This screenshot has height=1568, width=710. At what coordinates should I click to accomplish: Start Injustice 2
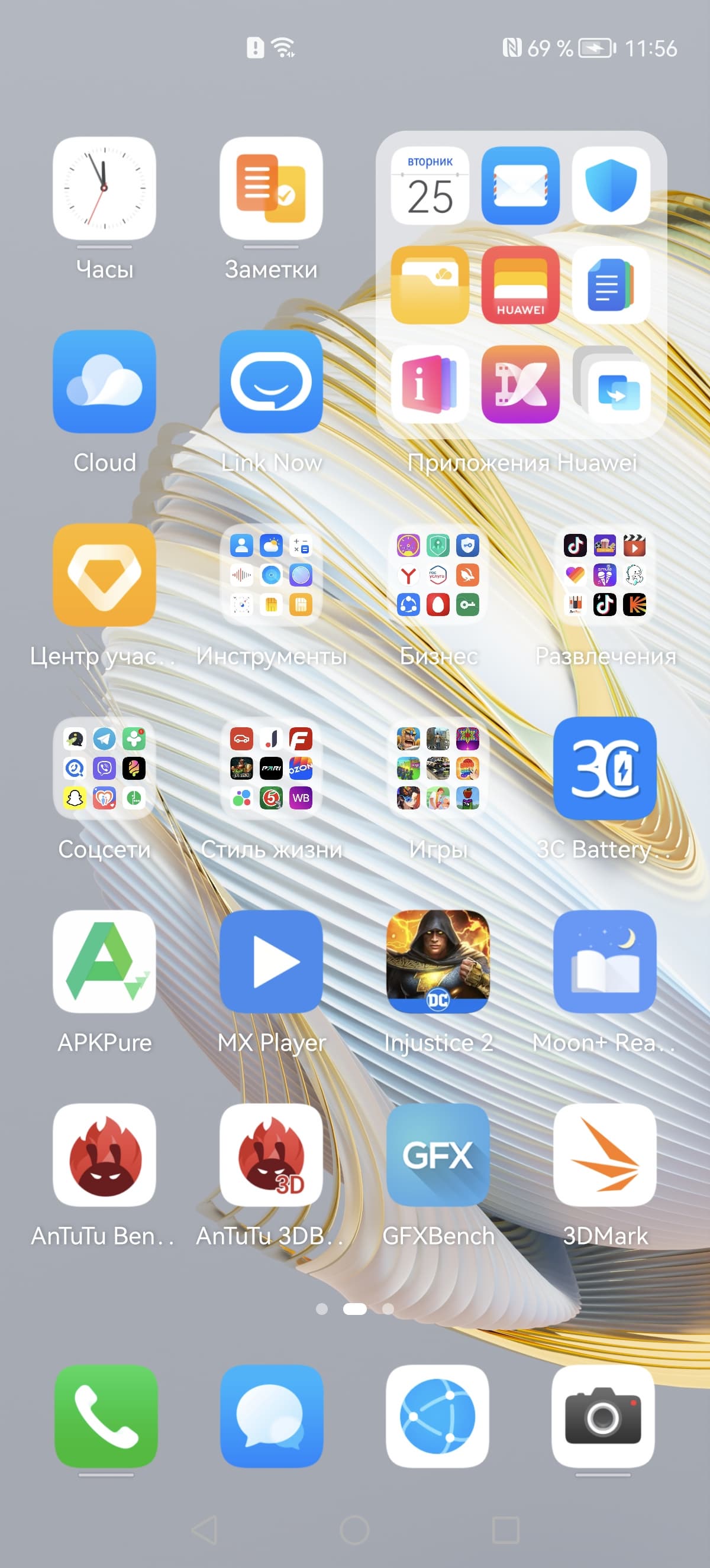tap(438, 962)
